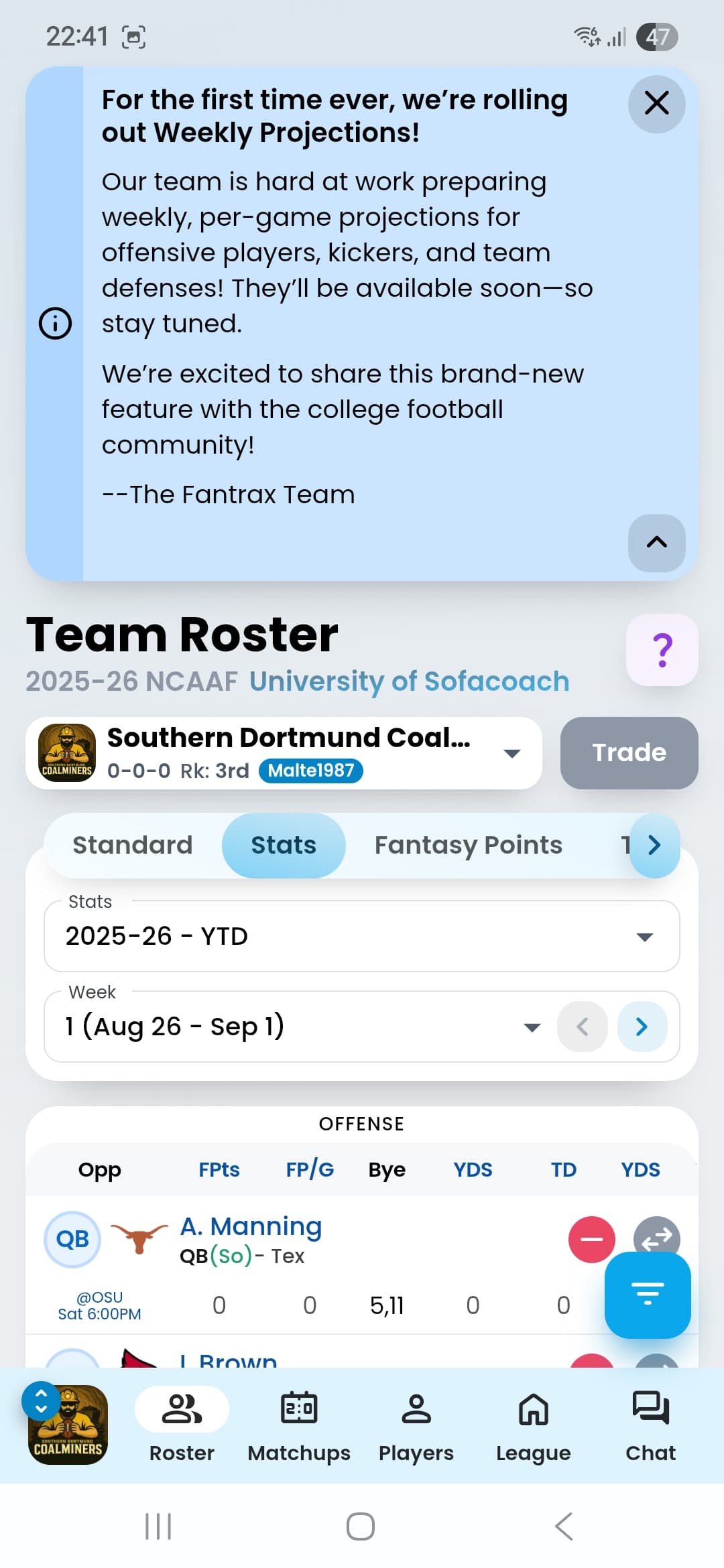Drop A. Manning with the red minus
This screenshot has width=724, height=1568.
[591, 1239]
